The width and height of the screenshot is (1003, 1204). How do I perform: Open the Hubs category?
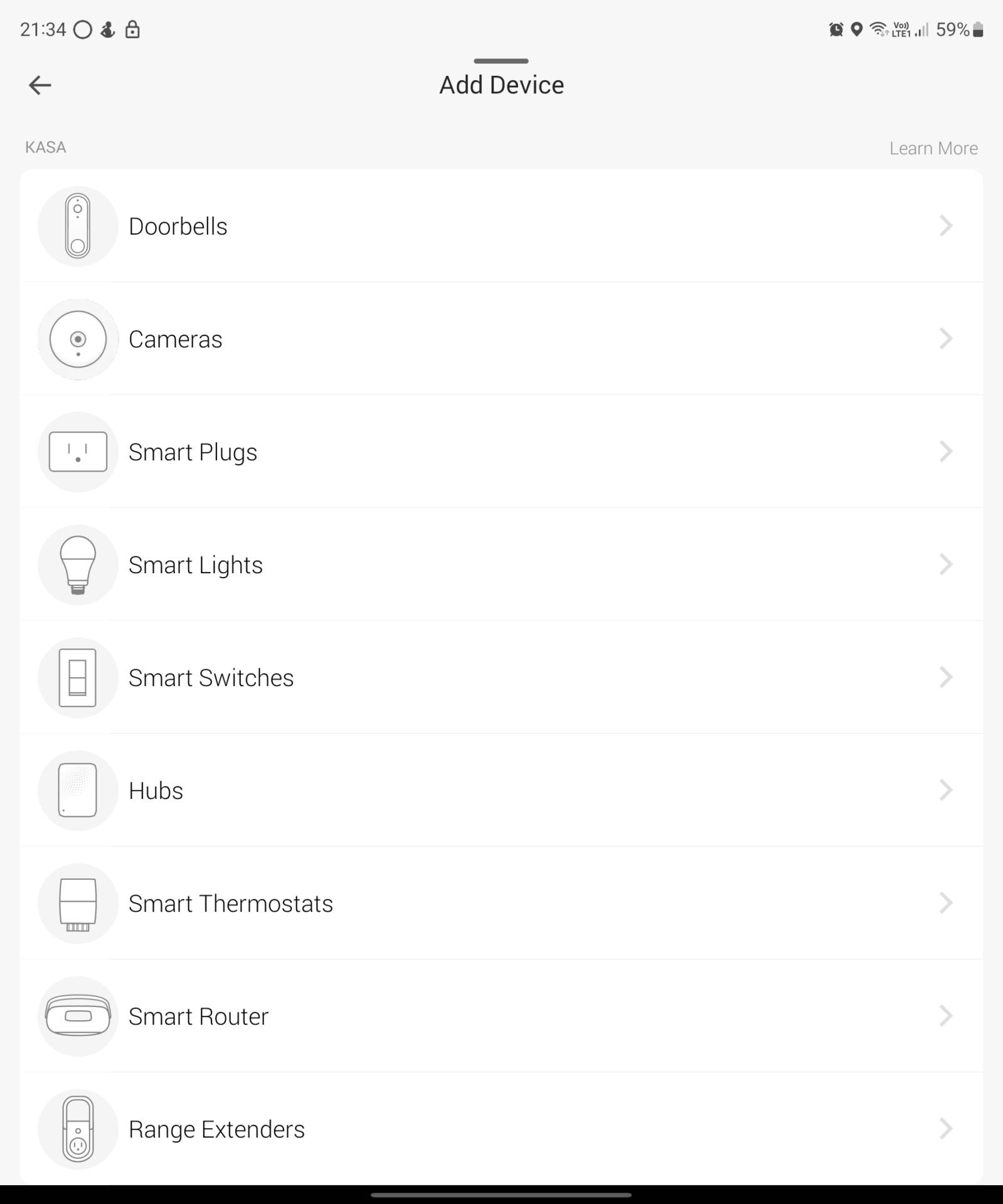tap(501, 791)
